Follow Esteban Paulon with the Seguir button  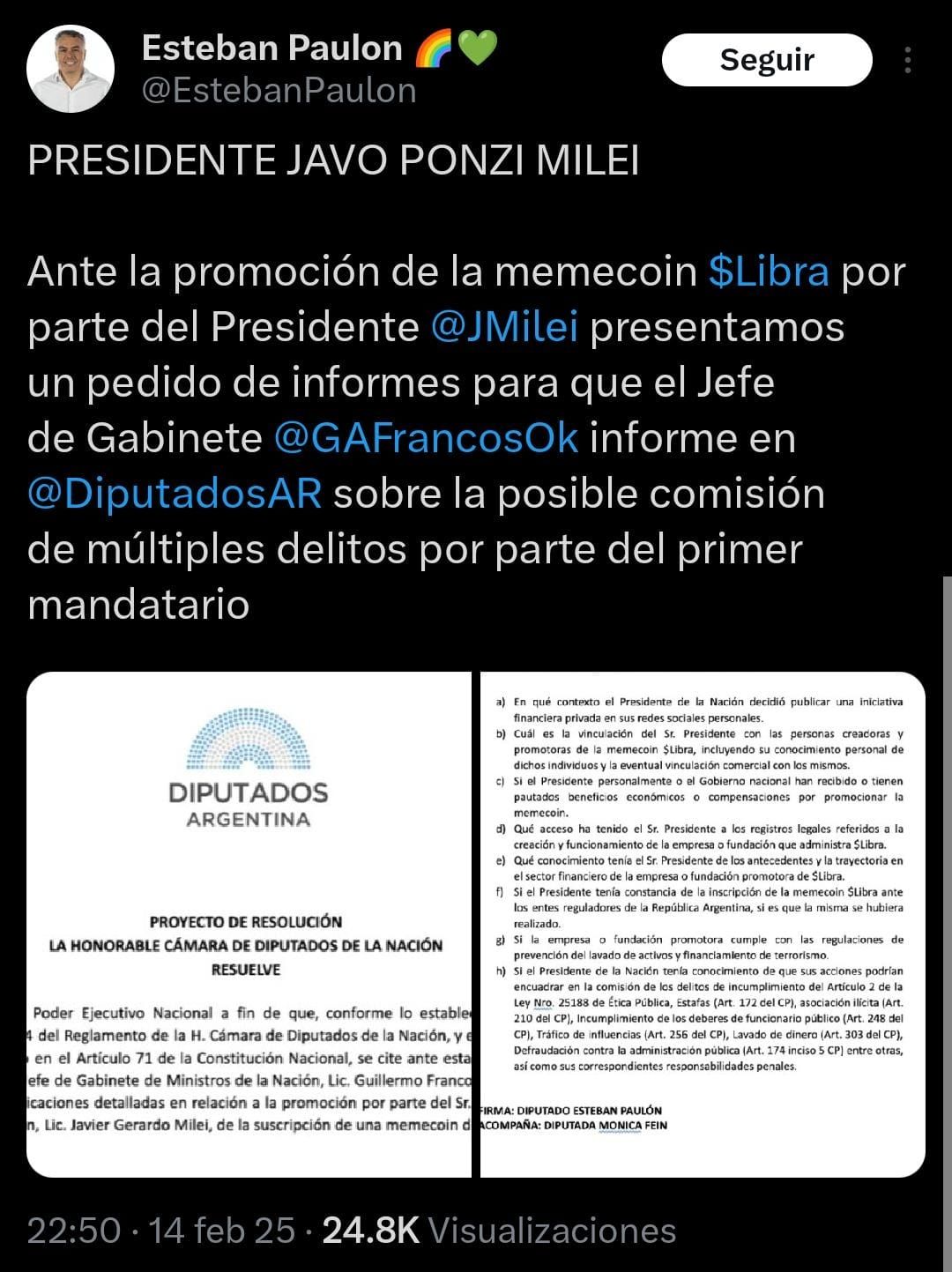767,60
